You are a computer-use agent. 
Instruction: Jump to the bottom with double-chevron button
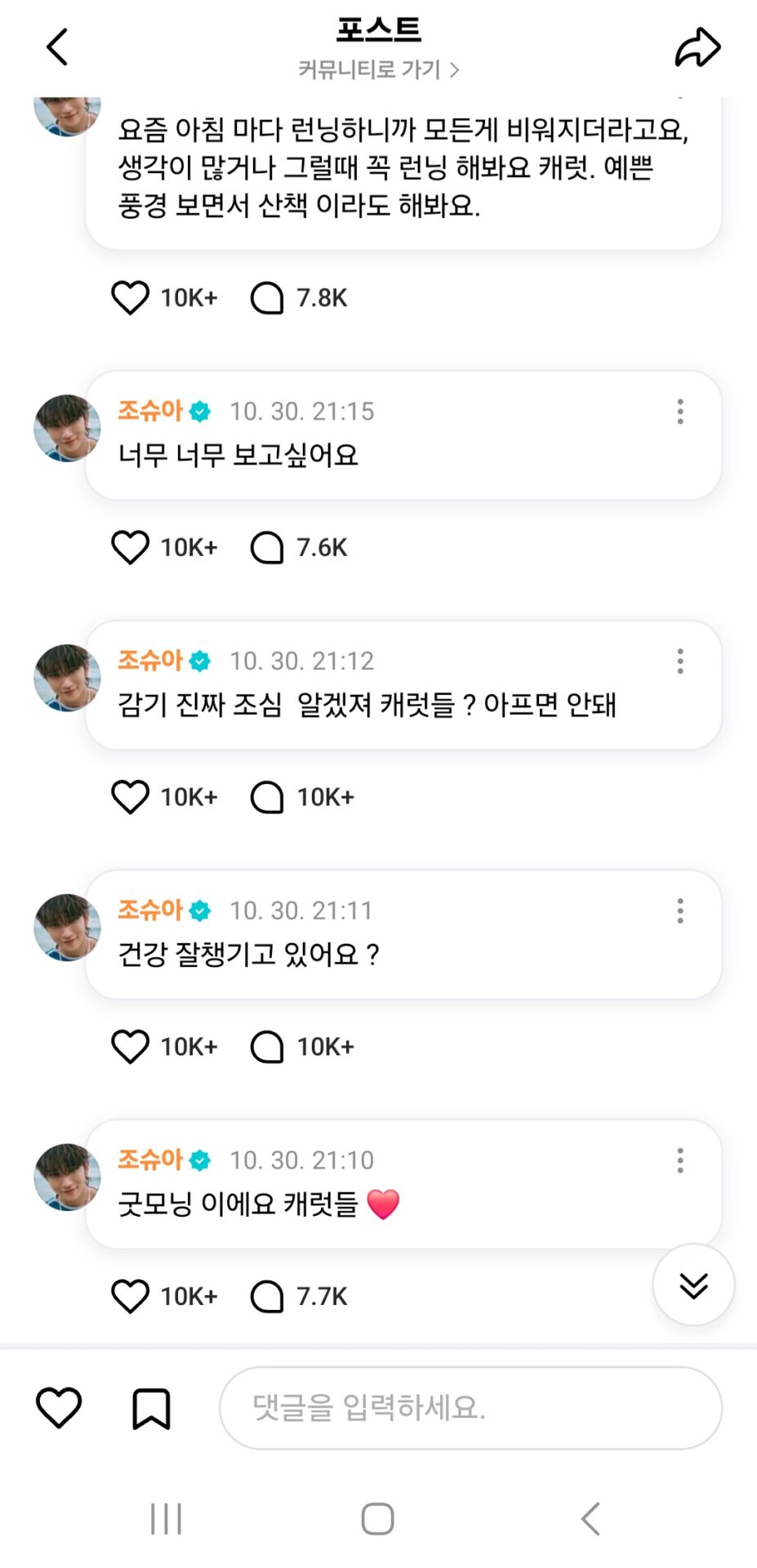point(693,1285)
